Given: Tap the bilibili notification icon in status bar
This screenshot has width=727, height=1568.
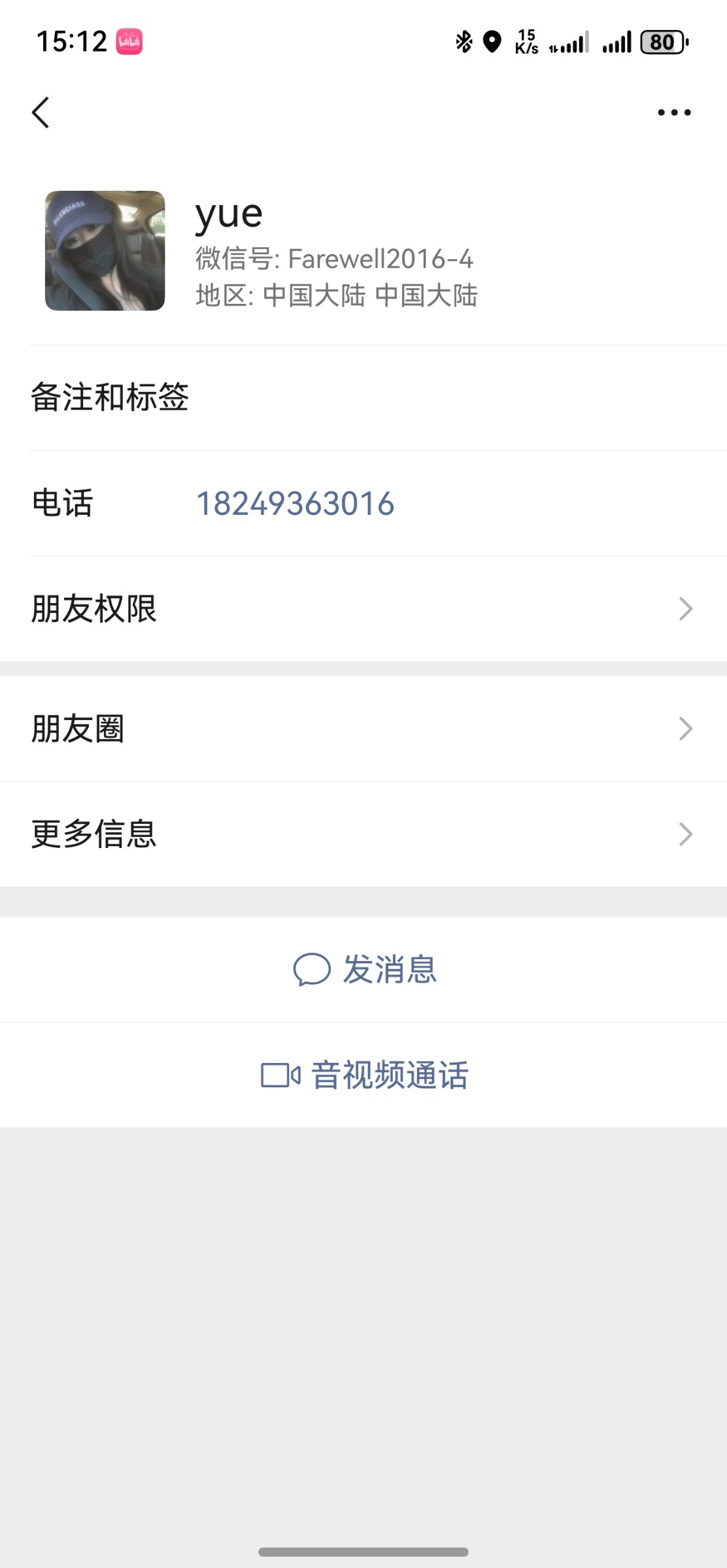Looking at the screenshot, I should 128,41.
